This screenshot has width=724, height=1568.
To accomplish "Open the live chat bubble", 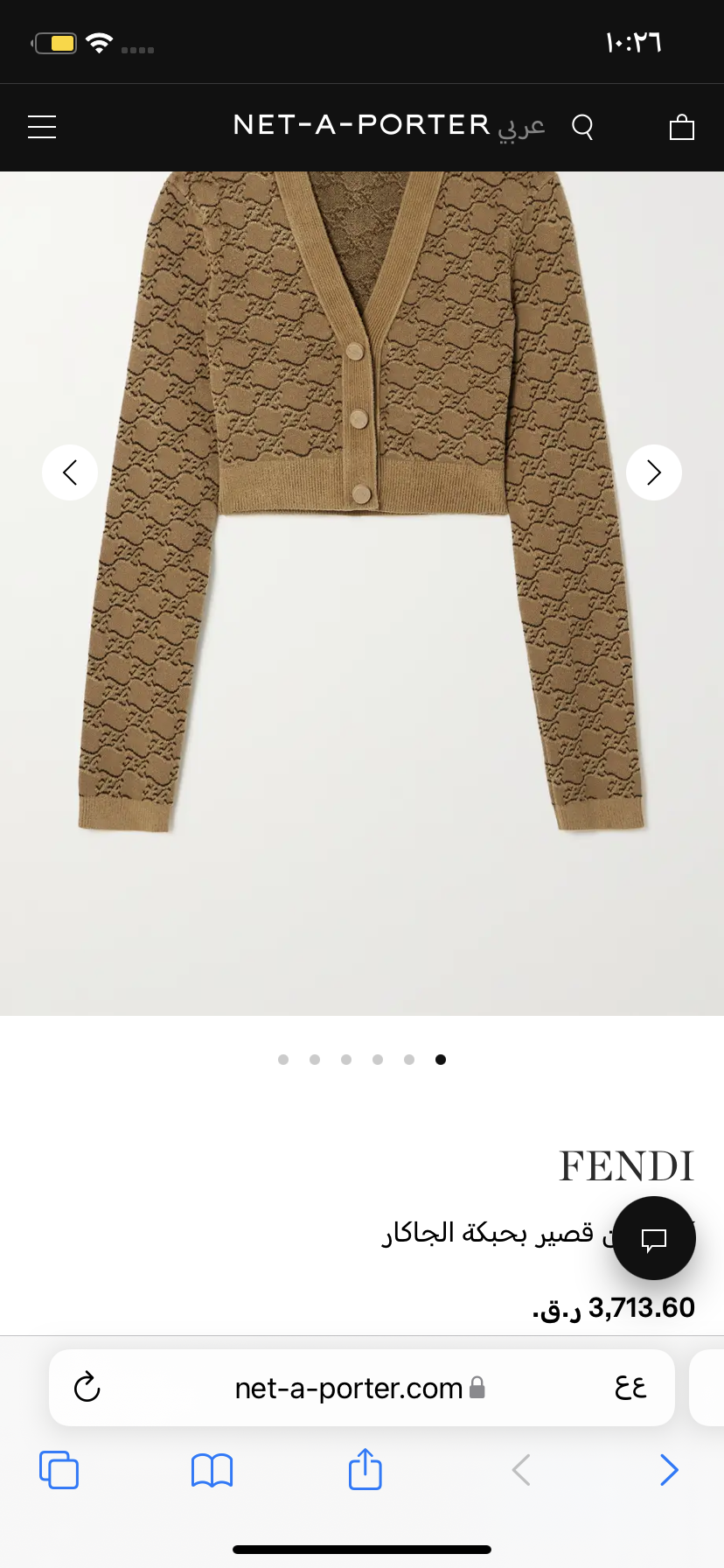I will tap(654, 1238).
